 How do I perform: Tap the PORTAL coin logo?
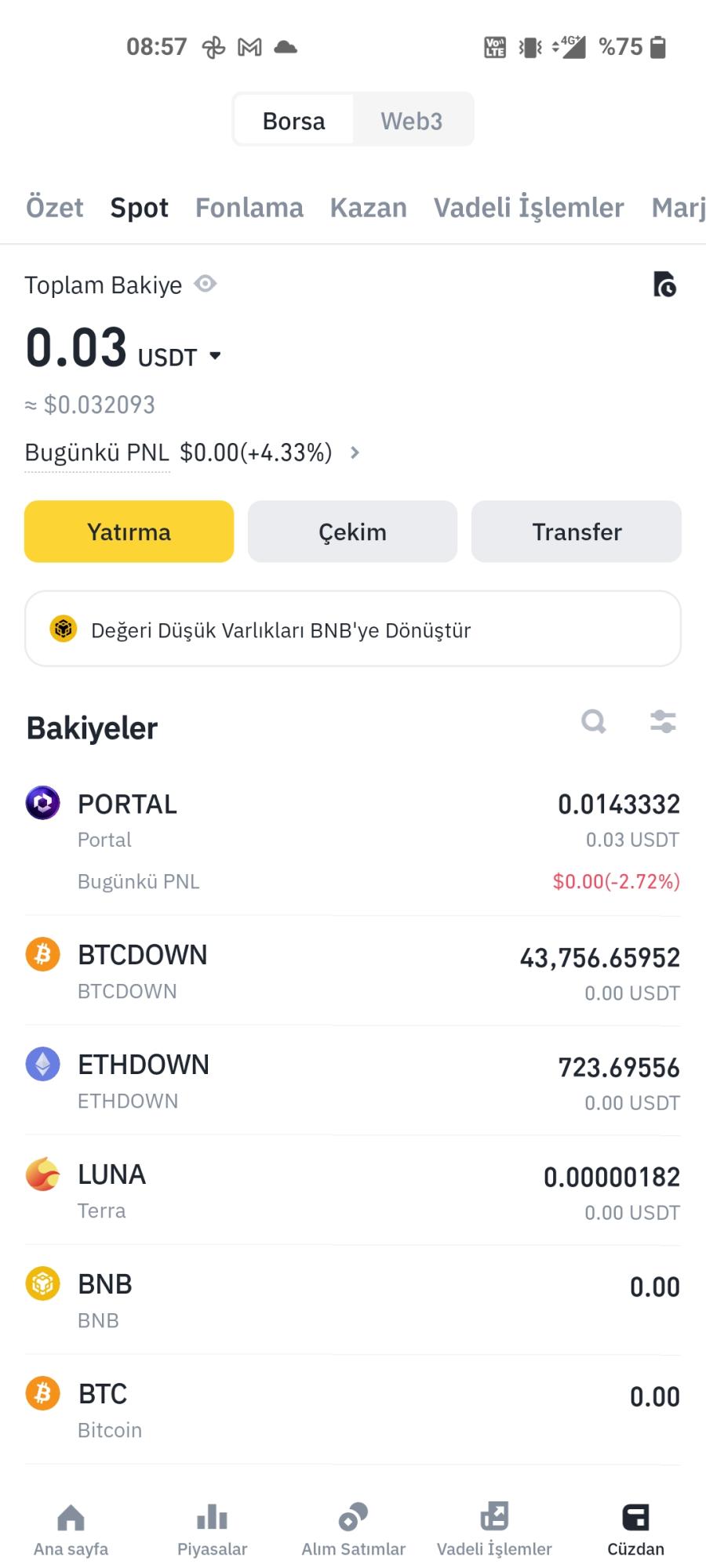pyautogui.click(x=43, y=804)
